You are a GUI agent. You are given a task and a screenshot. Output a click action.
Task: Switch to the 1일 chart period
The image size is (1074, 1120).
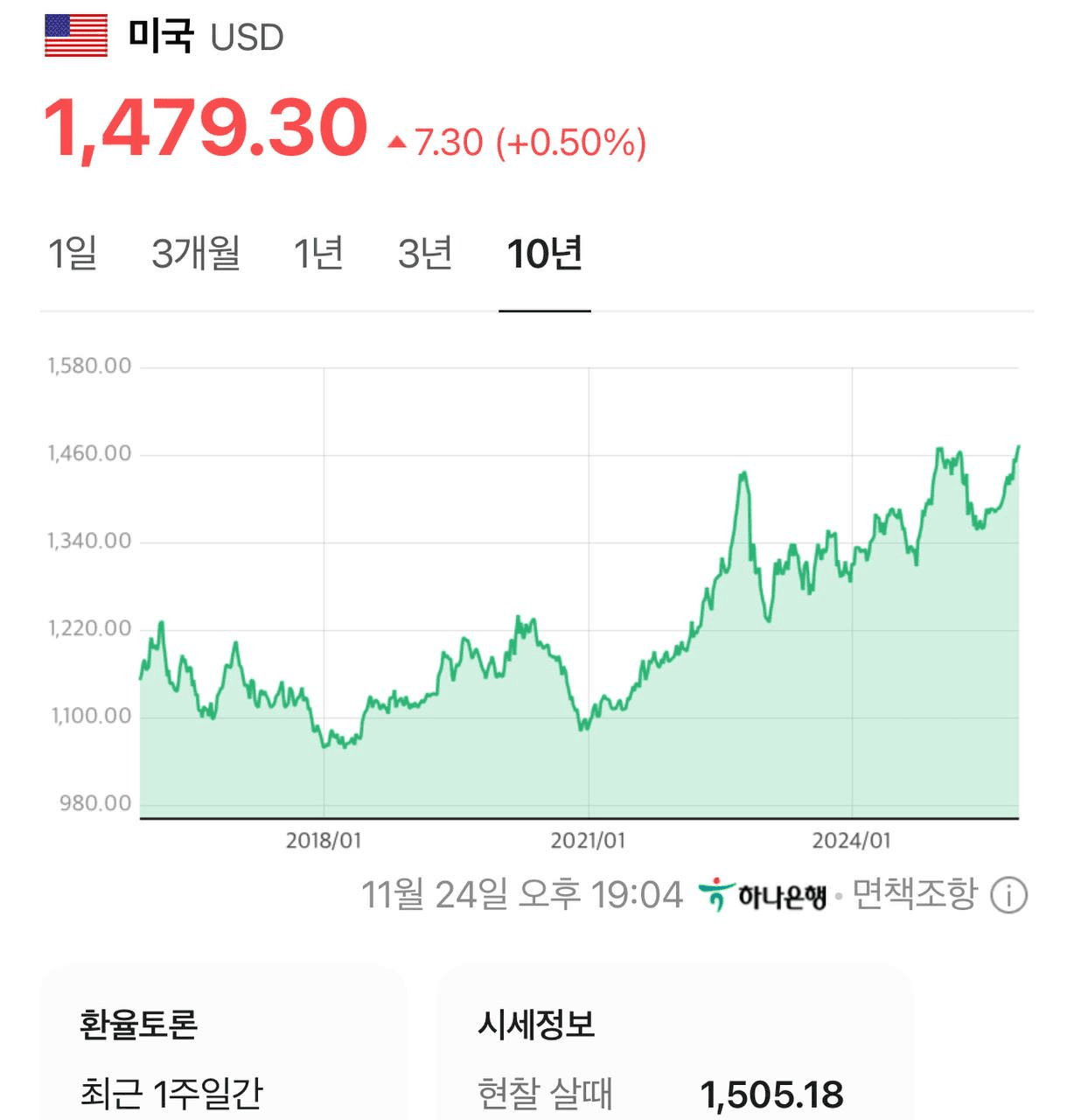coord(73,254)
